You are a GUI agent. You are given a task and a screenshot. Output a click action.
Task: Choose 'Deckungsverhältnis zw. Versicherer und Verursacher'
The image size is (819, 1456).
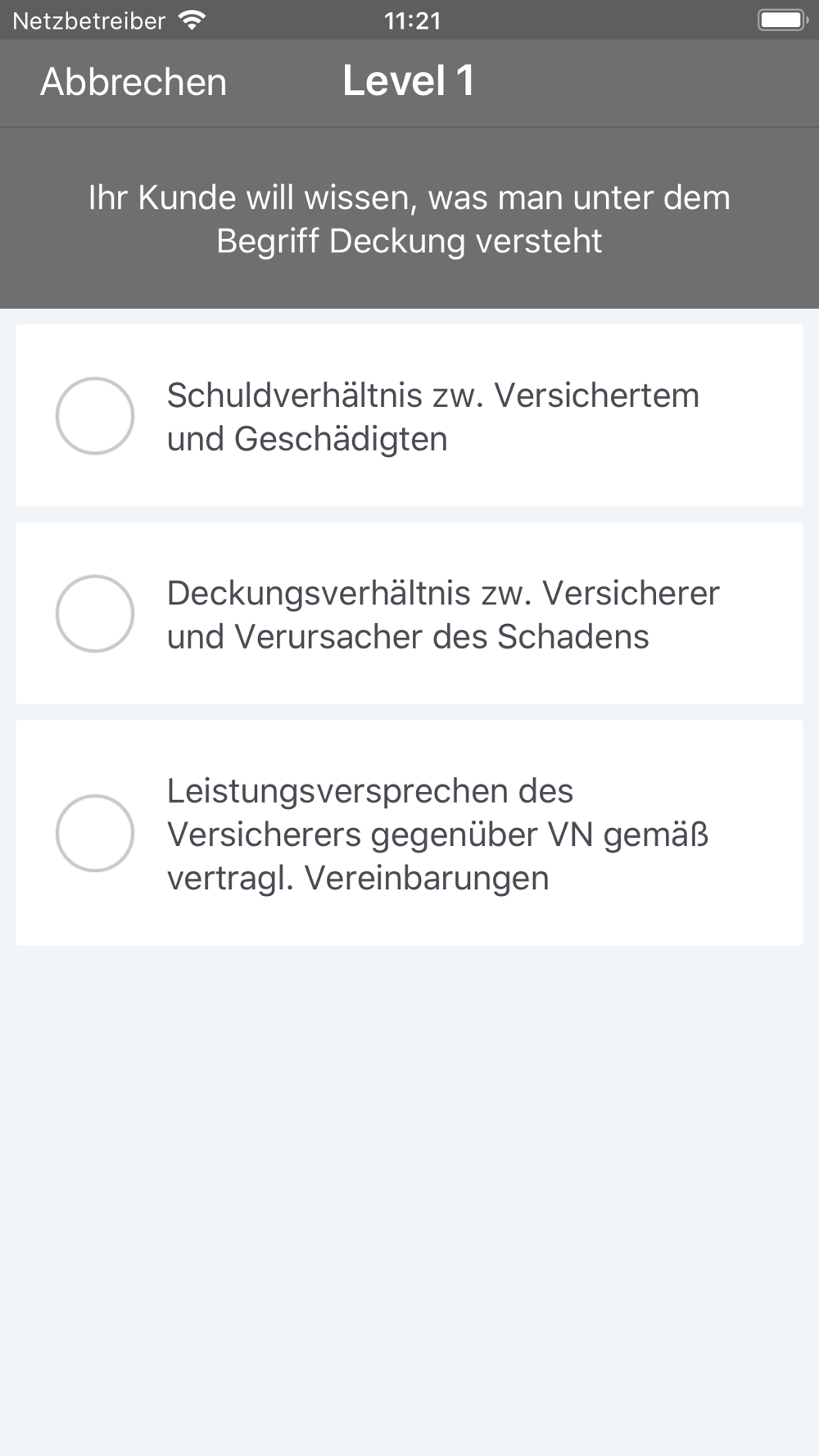pyautogui.click(x=409, y=613)
